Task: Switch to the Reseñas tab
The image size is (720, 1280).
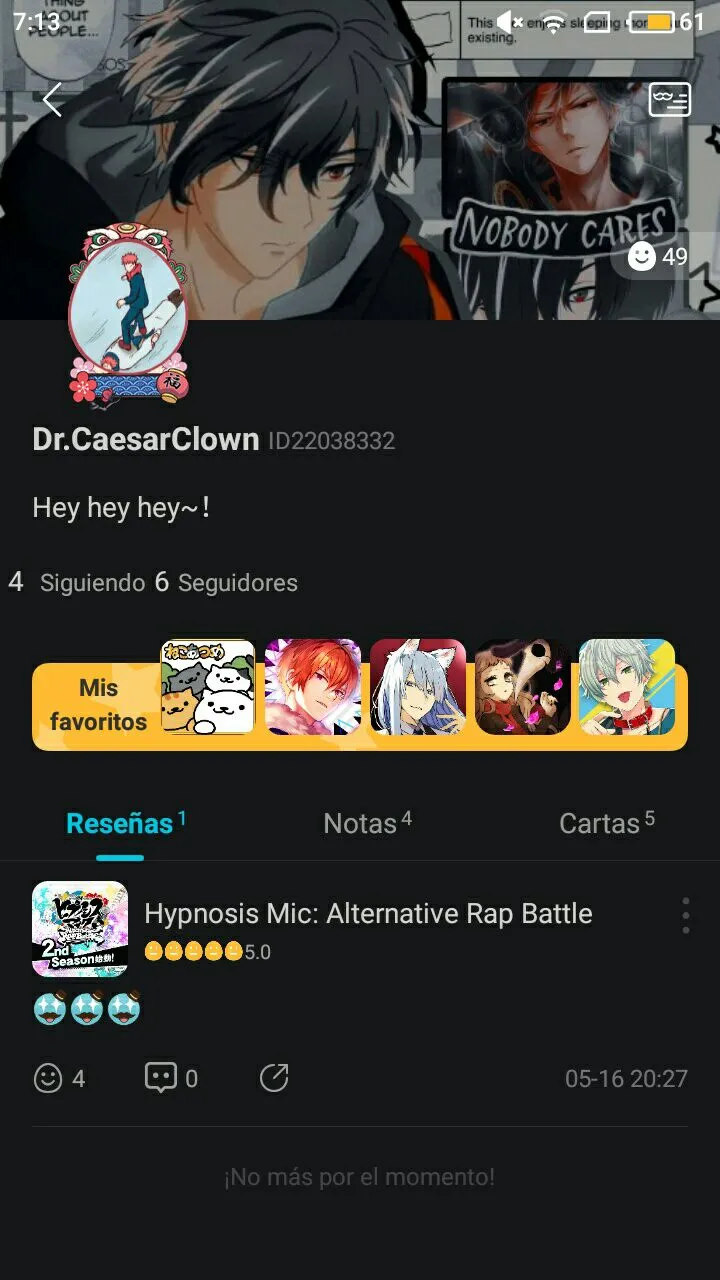Action: pyautogui.click(x=120, y=824)
